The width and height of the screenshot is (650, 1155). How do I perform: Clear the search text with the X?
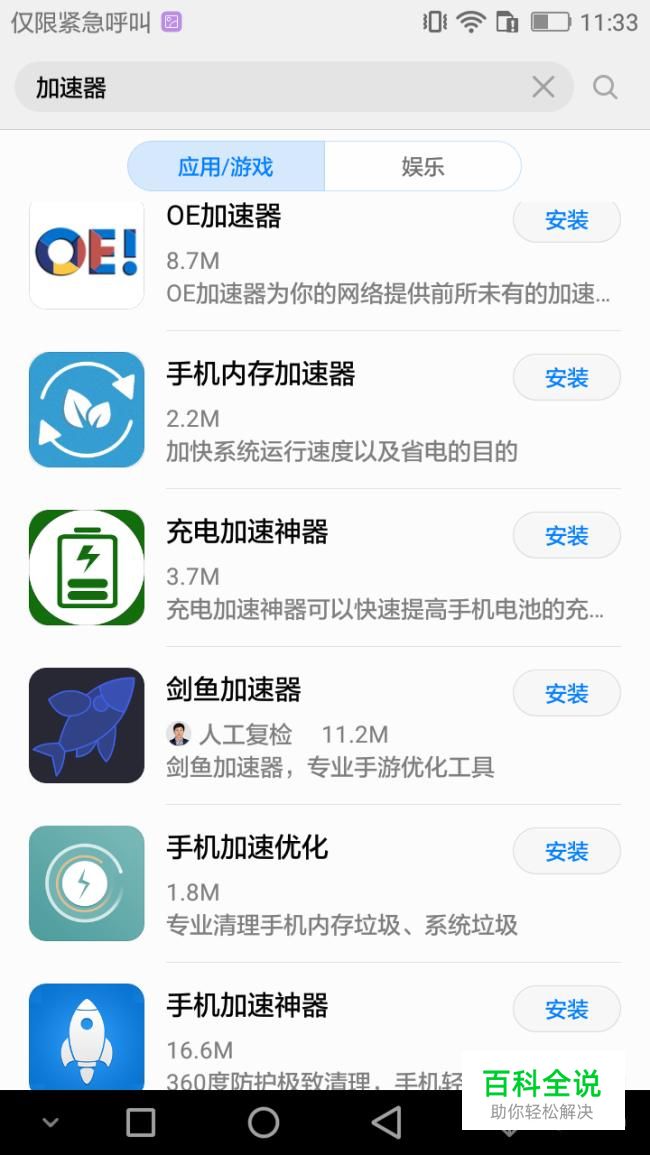(x=543, y=88)
